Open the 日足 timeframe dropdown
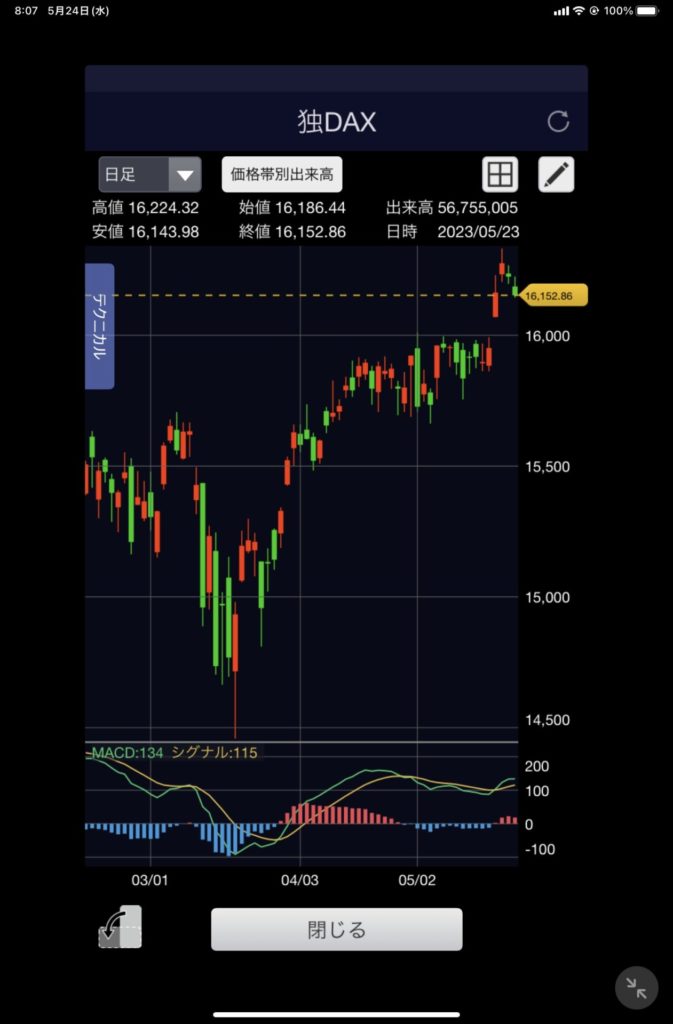The height and width of the screenshot is (1024, 673). click(x=150, y=174)
